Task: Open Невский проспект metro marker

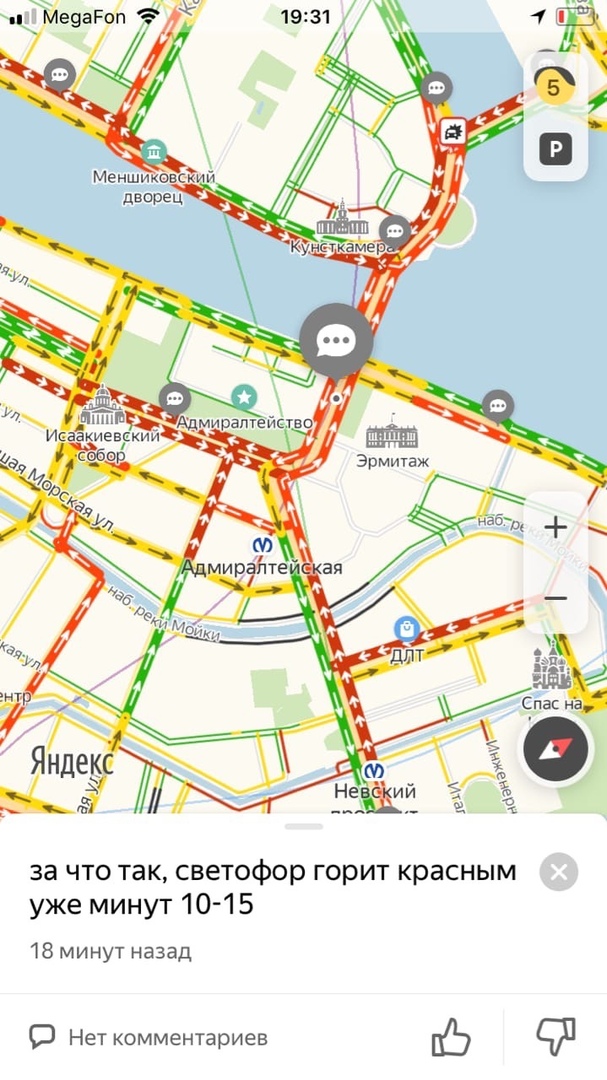Action: click(374, 770)
